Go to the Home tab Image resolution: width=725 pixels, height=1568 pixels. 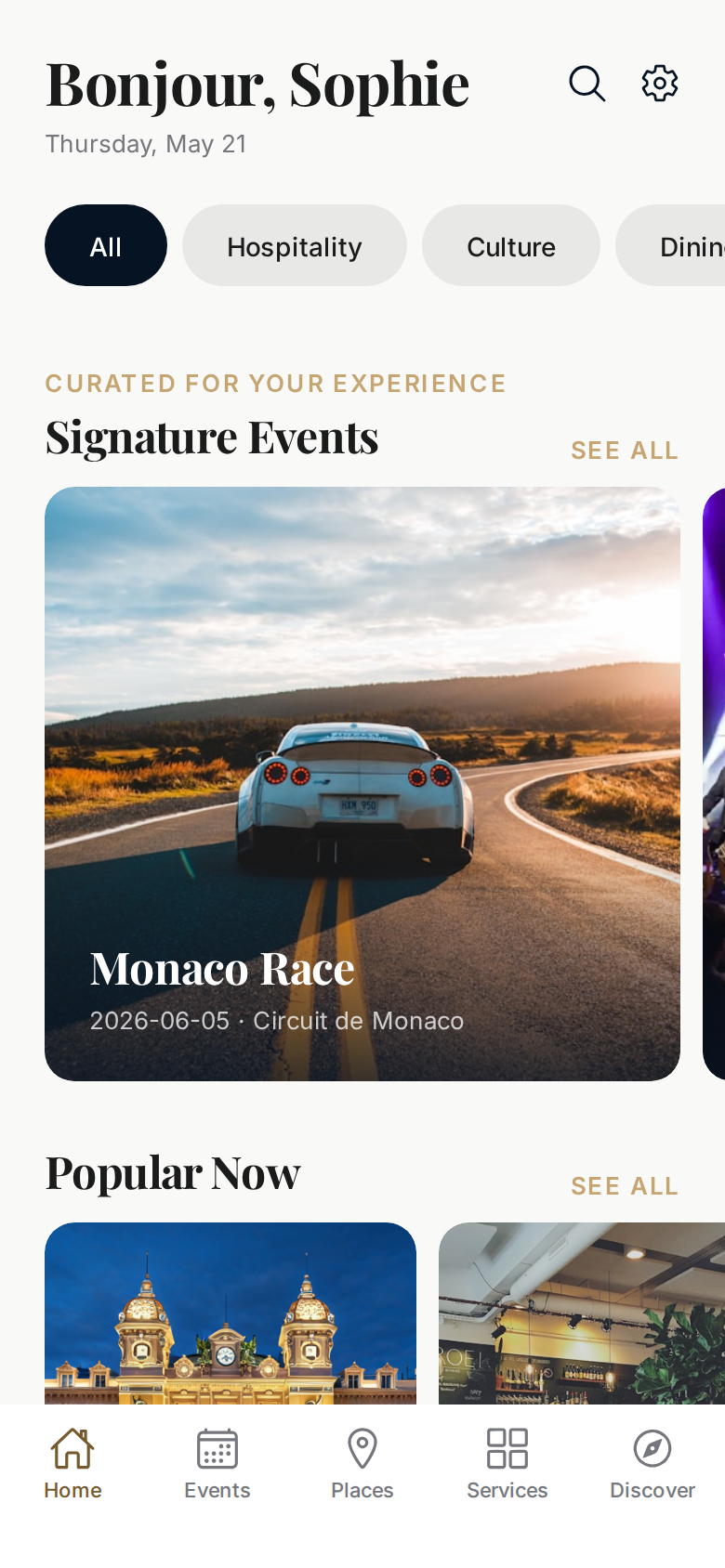(72, 1464)
